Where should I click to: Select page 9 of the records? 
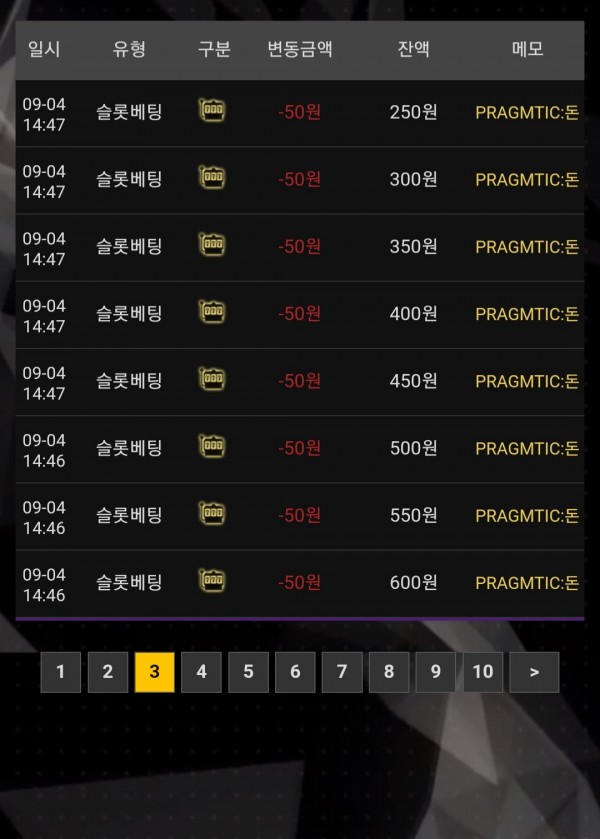pyautogui.click(x=436, y=672)
